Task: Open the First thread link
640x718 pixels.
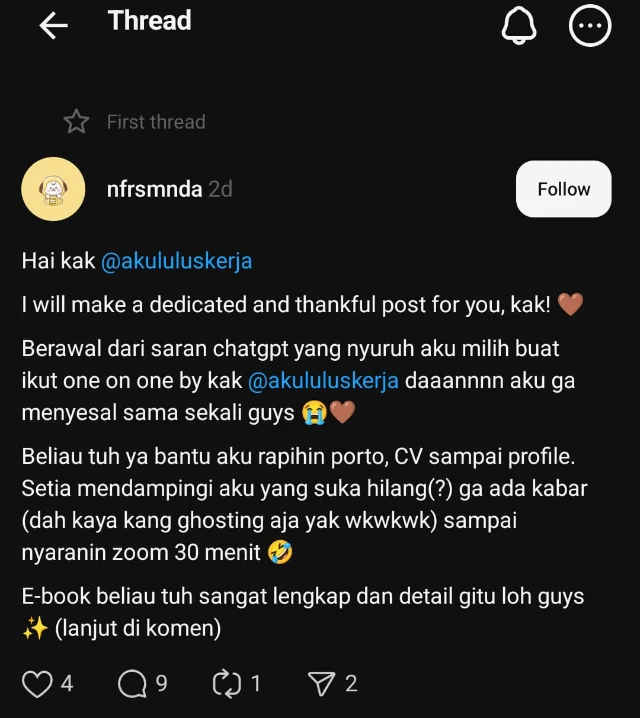Action: tap(155, 122)
